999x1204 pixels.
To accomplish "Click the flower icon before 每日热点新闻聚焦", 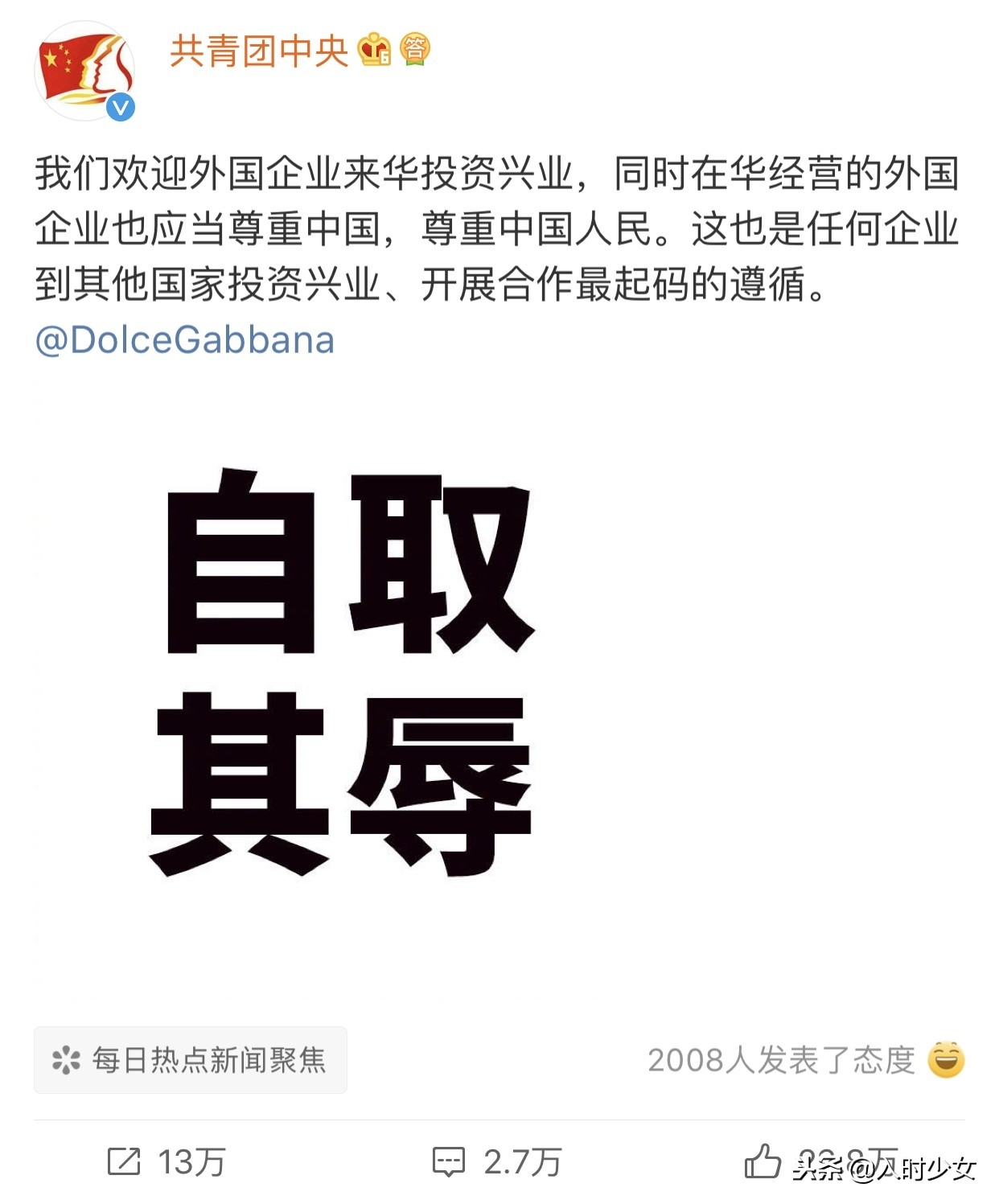I will (67, 1059).
